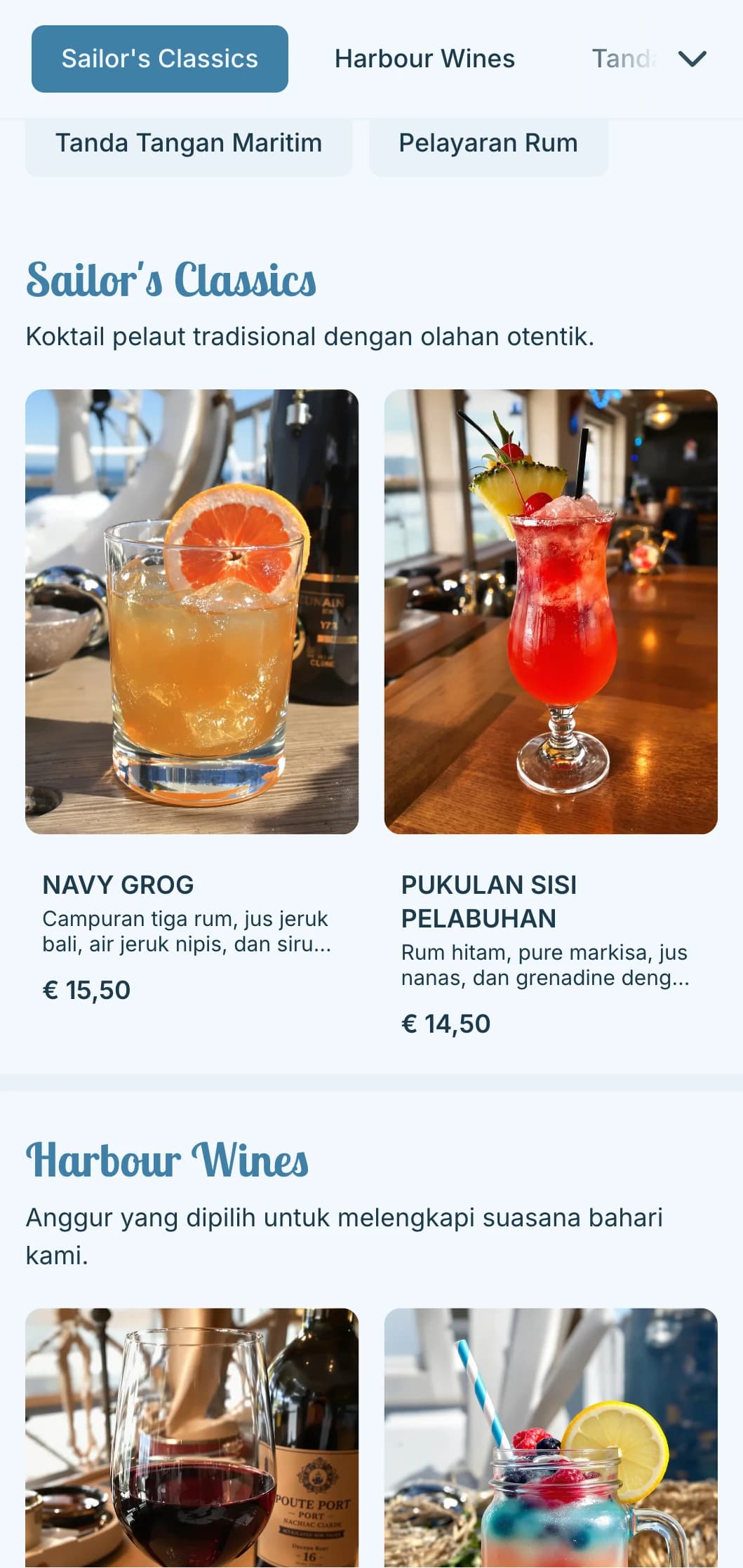The height and width of the screenshot is (1568, 743).
Task: Choose the Tanda Tangan Maritim chip
Action: pos(188,144)
